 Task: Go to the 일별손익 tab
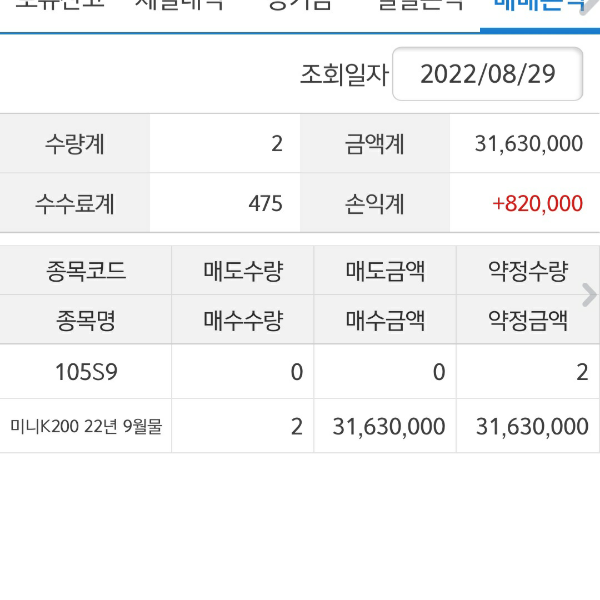[x=420, y=5]
